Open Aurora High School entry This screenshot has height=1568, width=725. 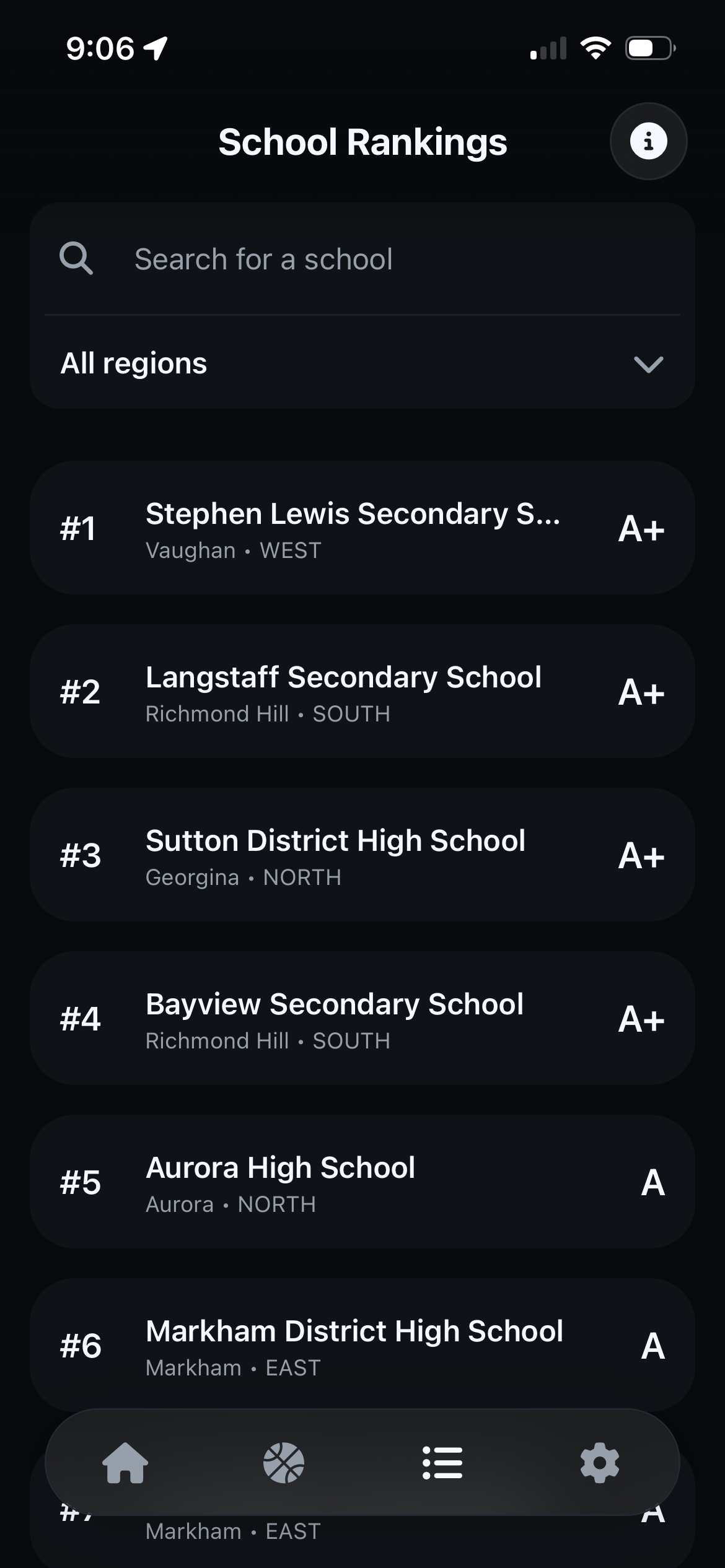(x=362, y=1182)
